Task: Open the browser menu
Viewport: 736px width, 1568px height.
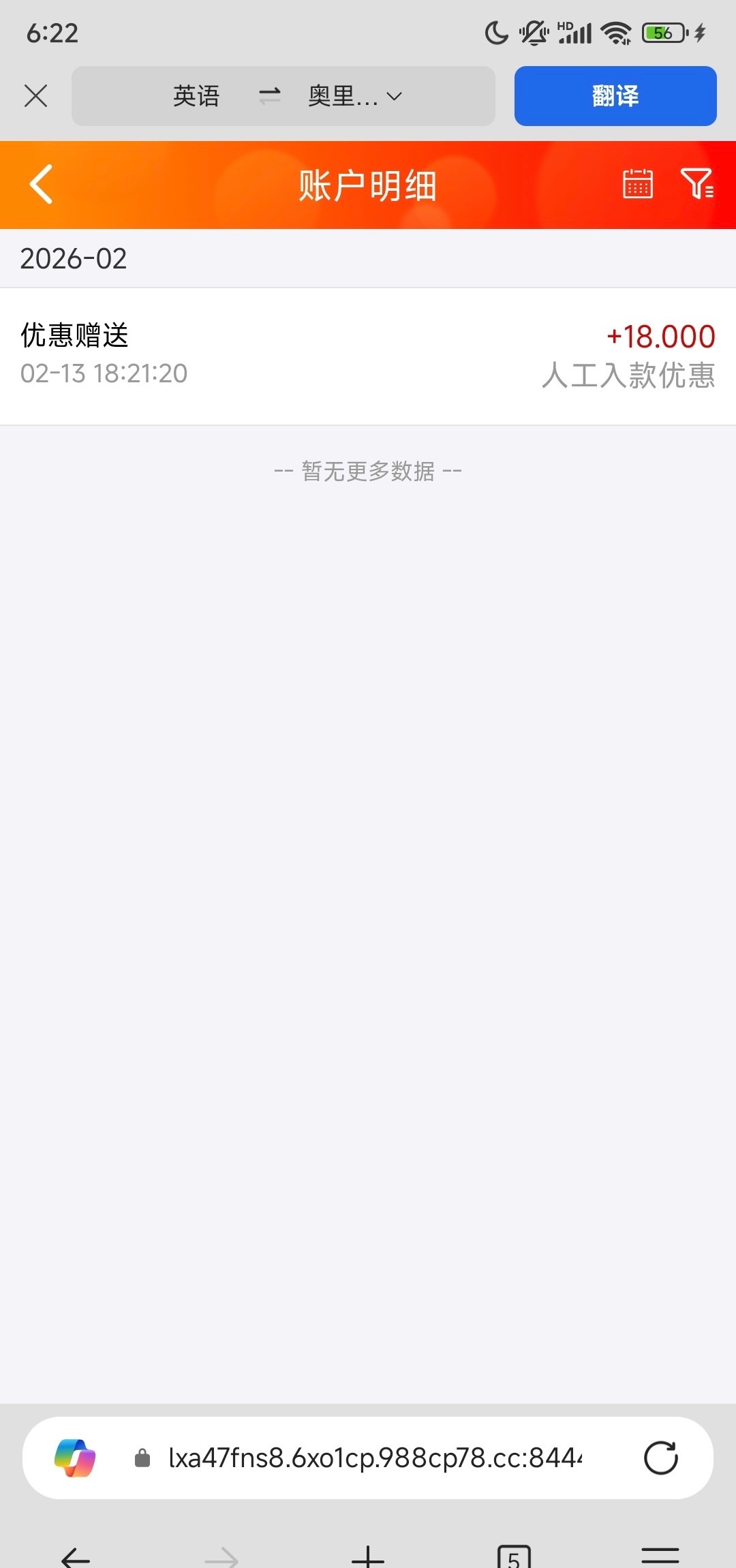Action: 660,1556
